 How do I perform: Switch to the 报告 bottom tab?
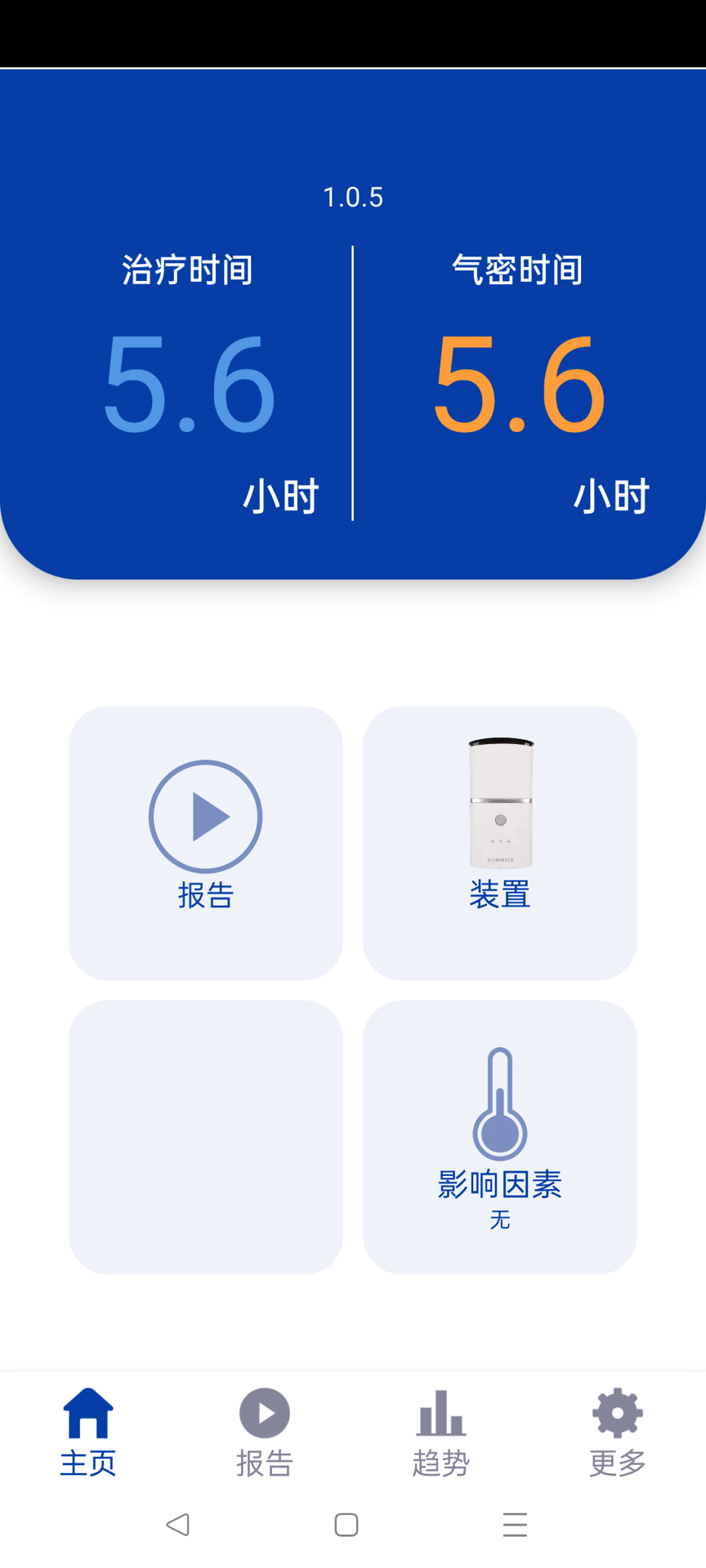click(x=264, y=1432)
